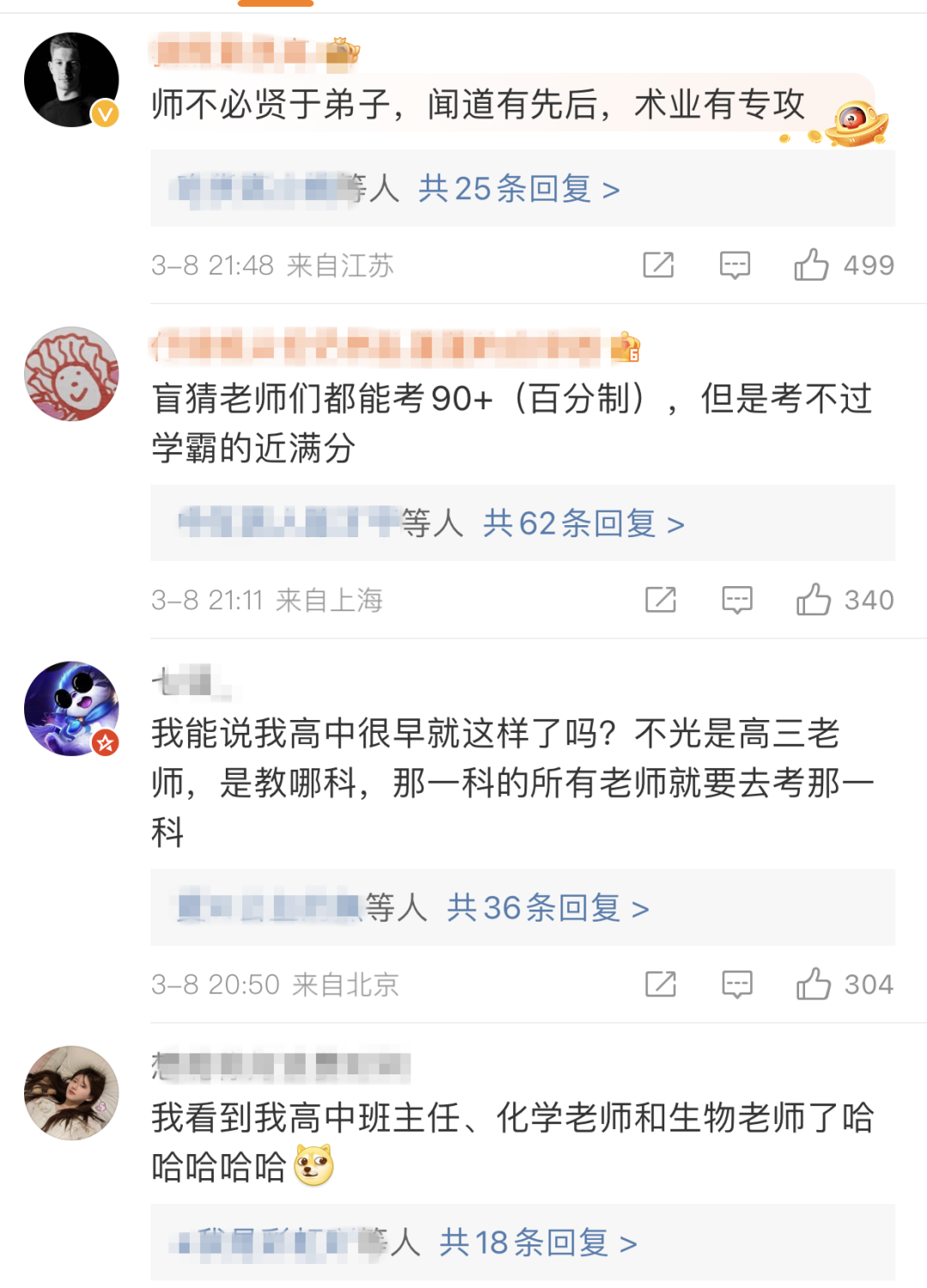Expand the 共36条回复 reply thread
Viewport: 927px width, 1288px height.
[x=548, y=908]
